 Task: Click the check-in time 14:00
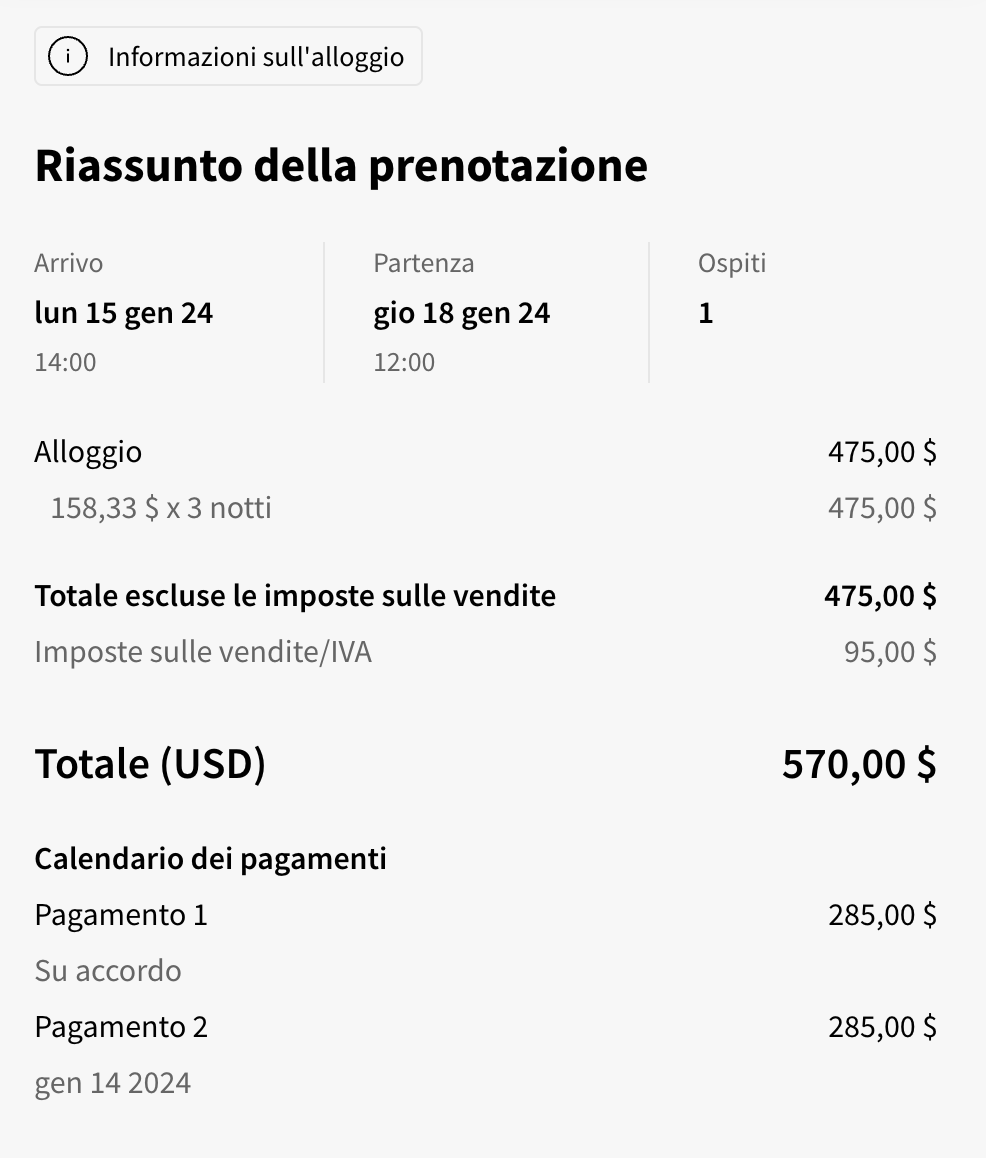click(64, 362)
